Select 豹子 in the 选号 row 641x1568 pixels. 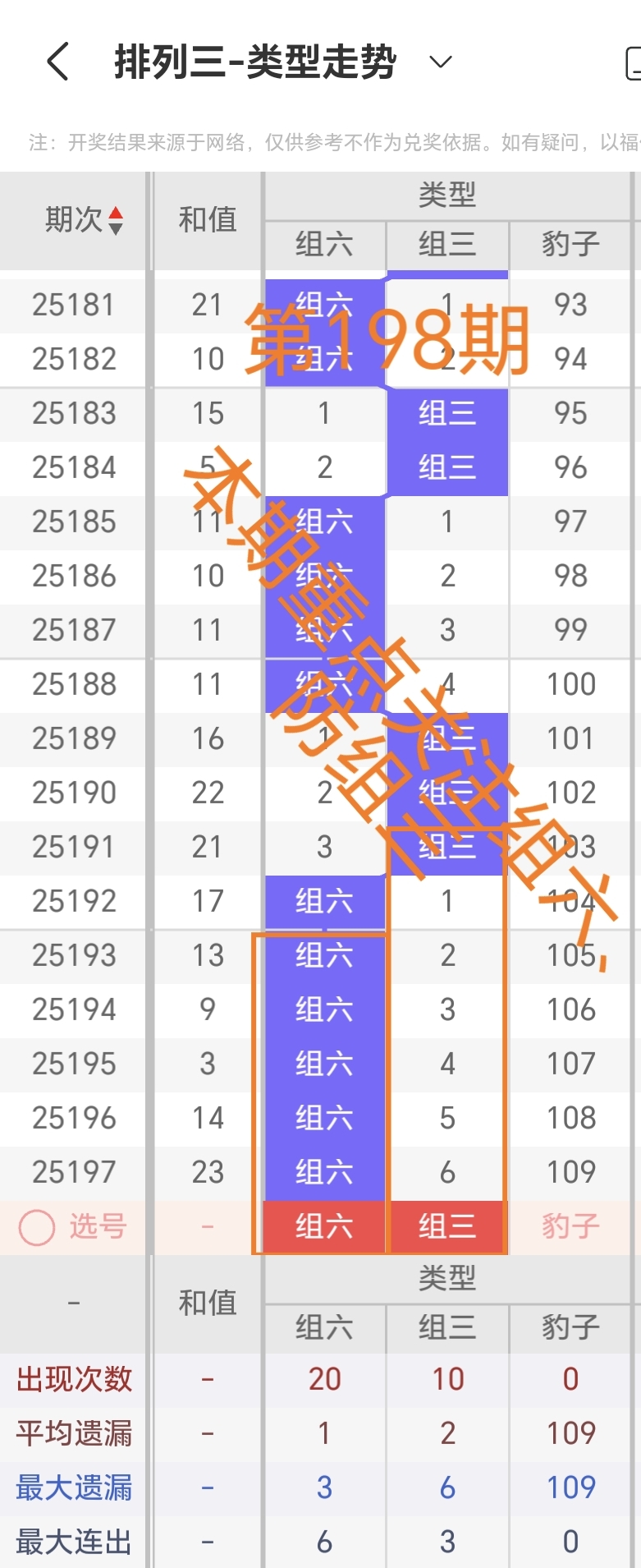[x=570, y=1226]
